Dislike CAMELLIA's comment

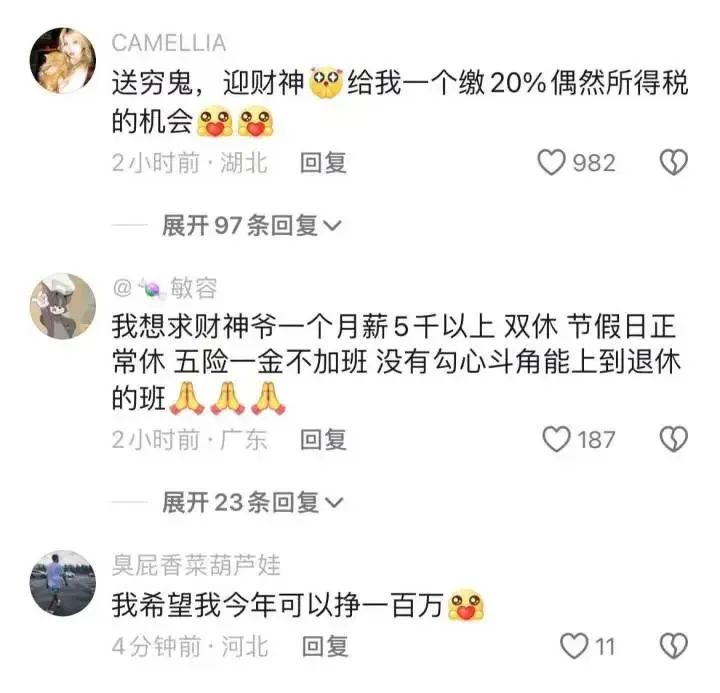coord(675,162)
